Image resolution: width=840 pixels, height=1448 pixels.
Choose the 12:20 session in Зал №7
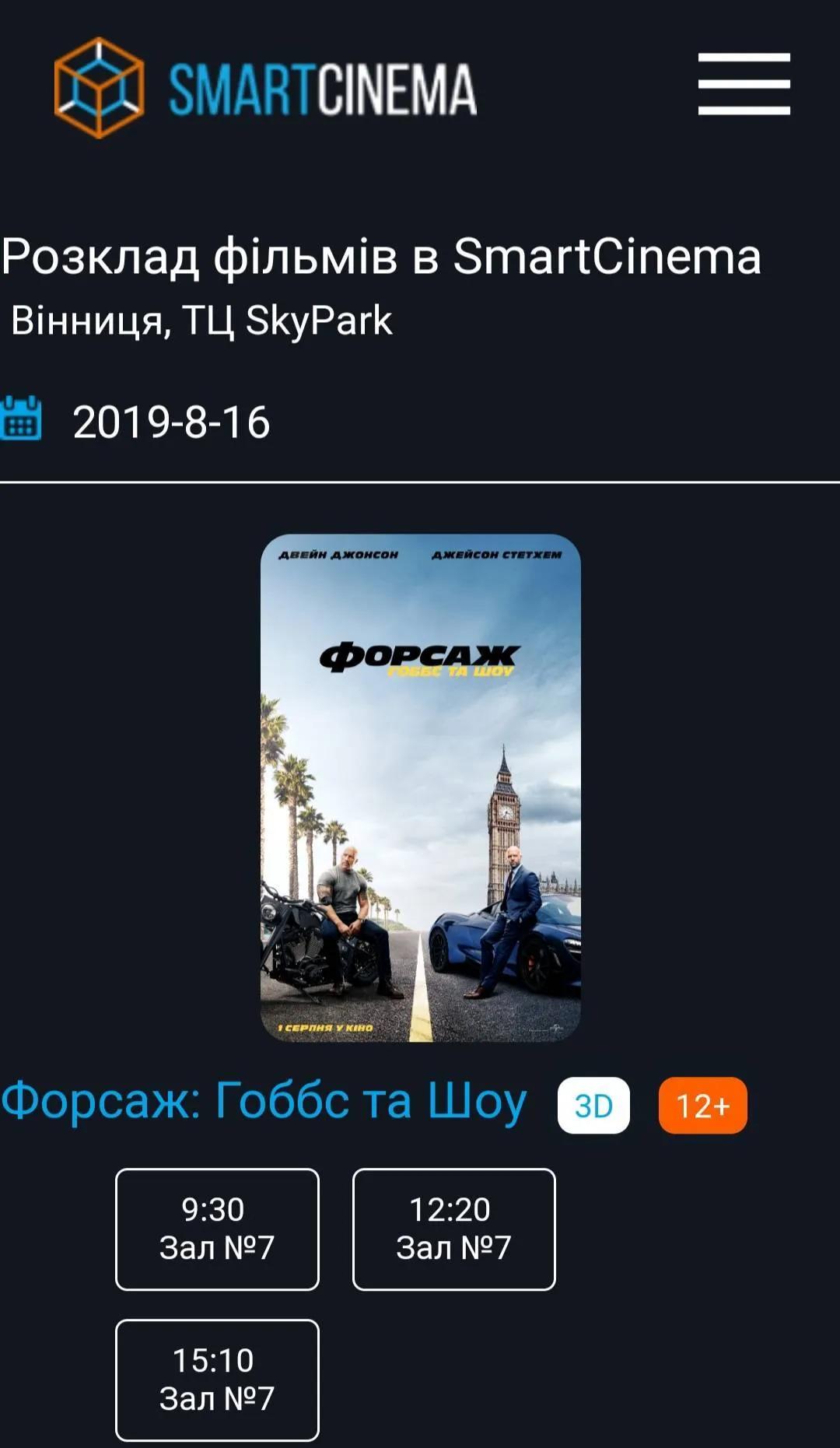[x=453, y=1229]
